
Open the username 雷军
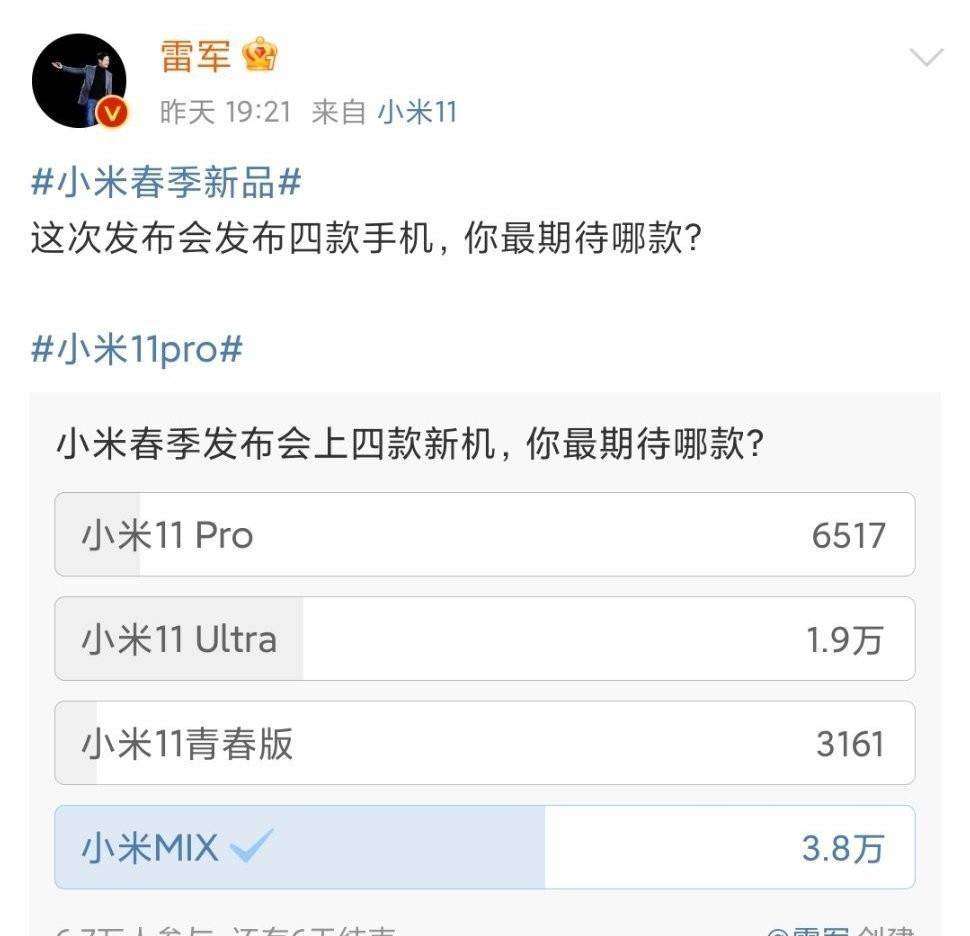(x=196, y=56)
